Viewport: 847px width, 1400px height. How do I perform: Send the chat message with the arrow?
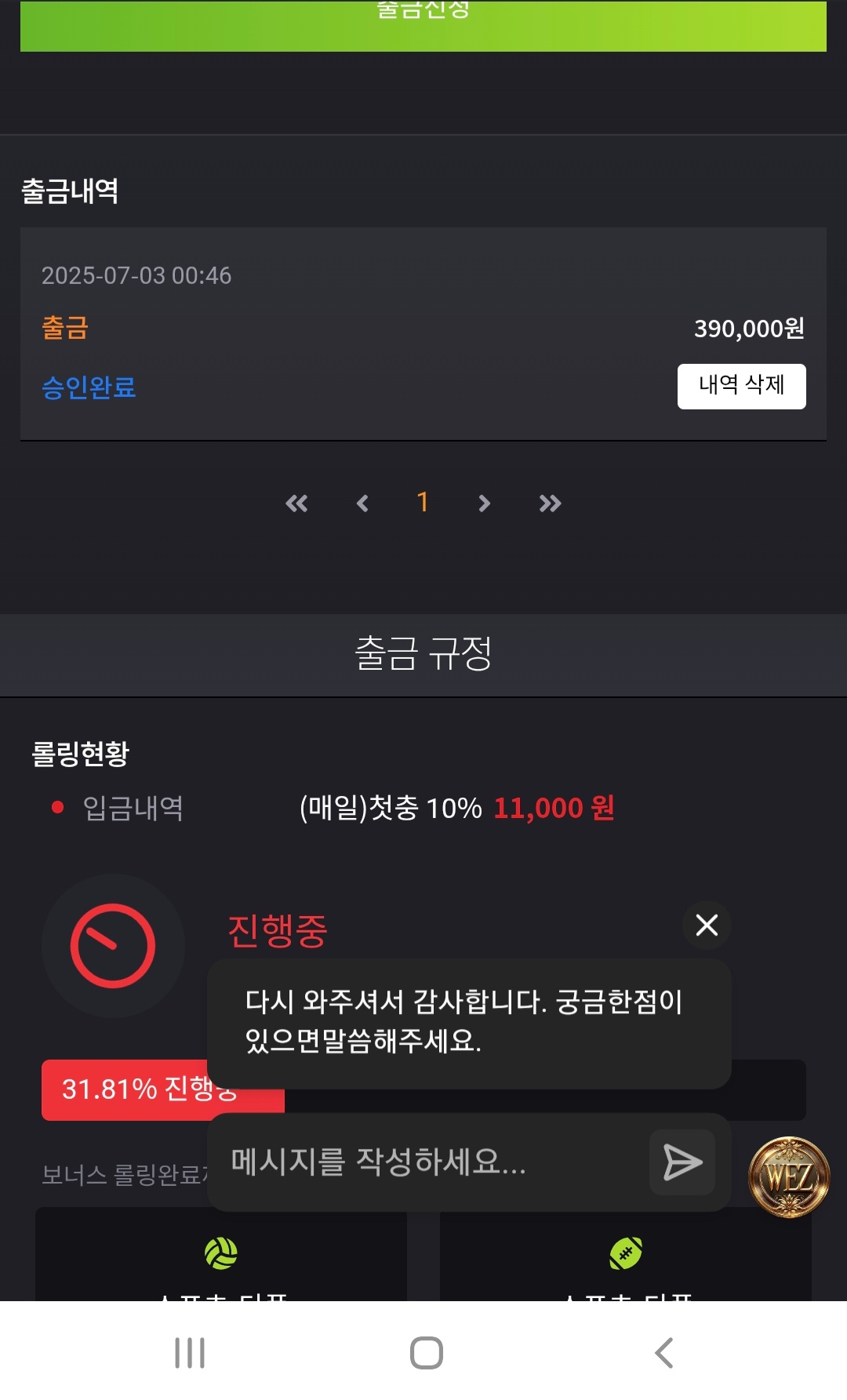pos(682,1162)
